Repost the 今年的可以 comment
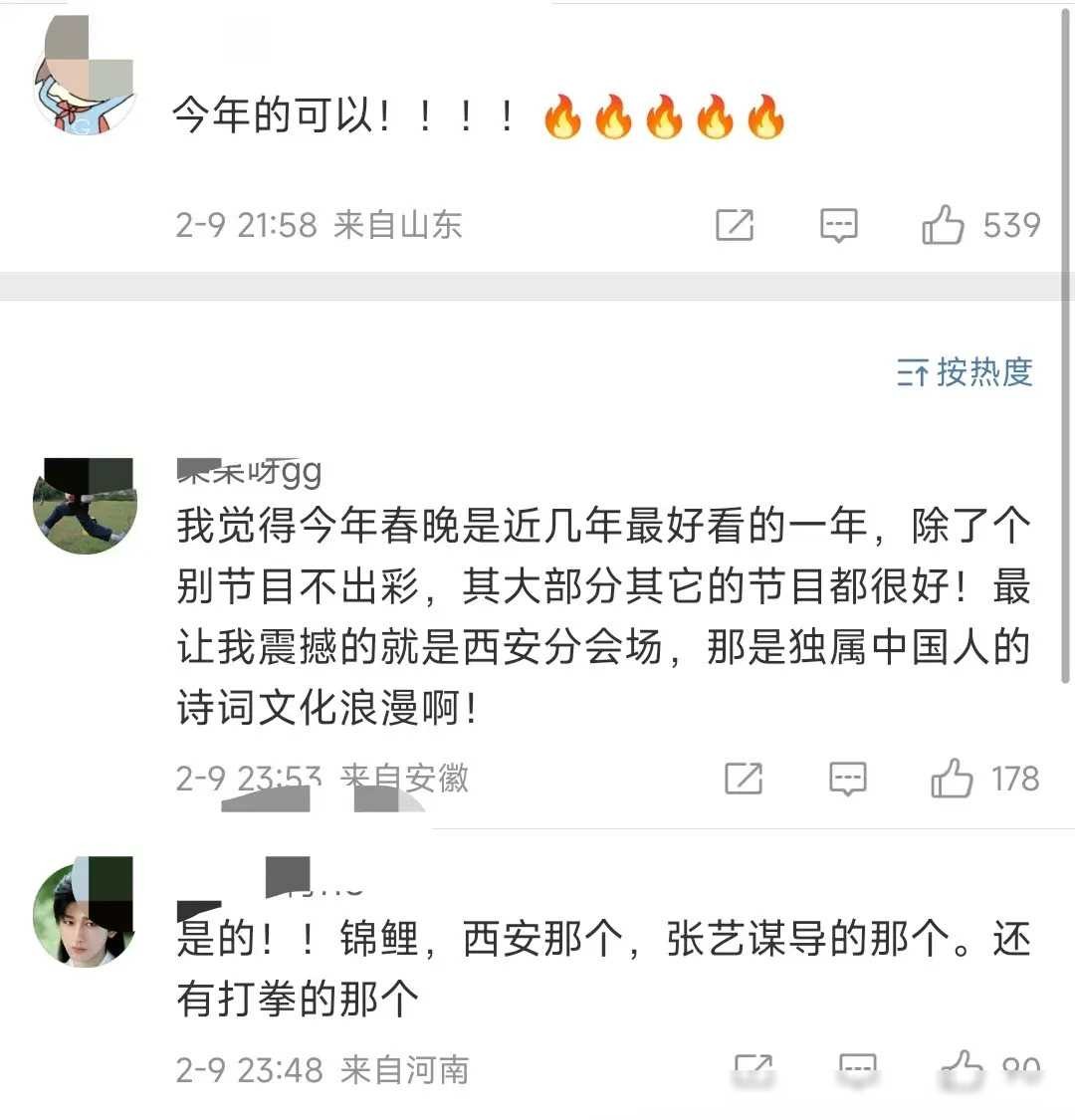Screen dimensions: 1075x1120 [x=735, y=225]
